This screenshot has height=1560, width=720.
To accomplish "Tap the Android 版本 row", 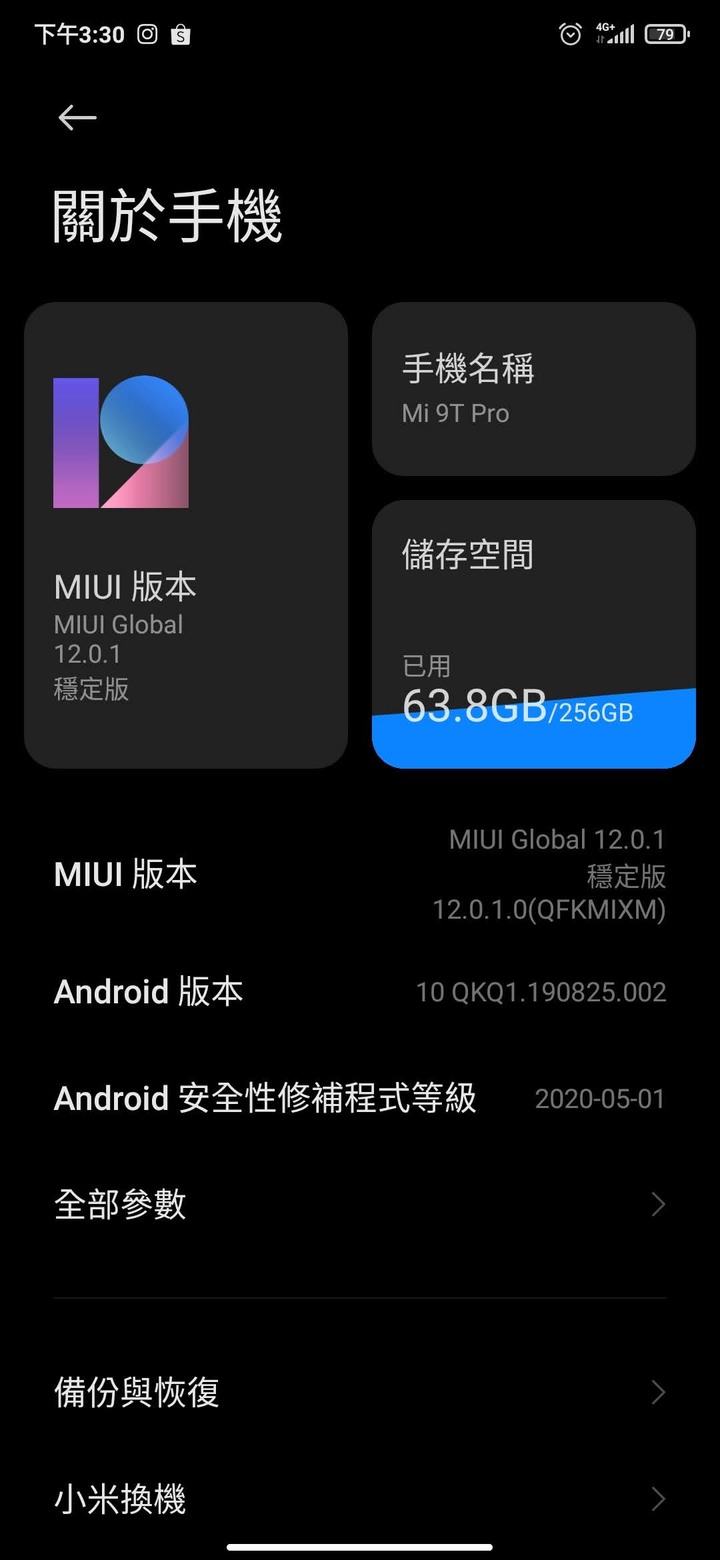I will point(360,992).
